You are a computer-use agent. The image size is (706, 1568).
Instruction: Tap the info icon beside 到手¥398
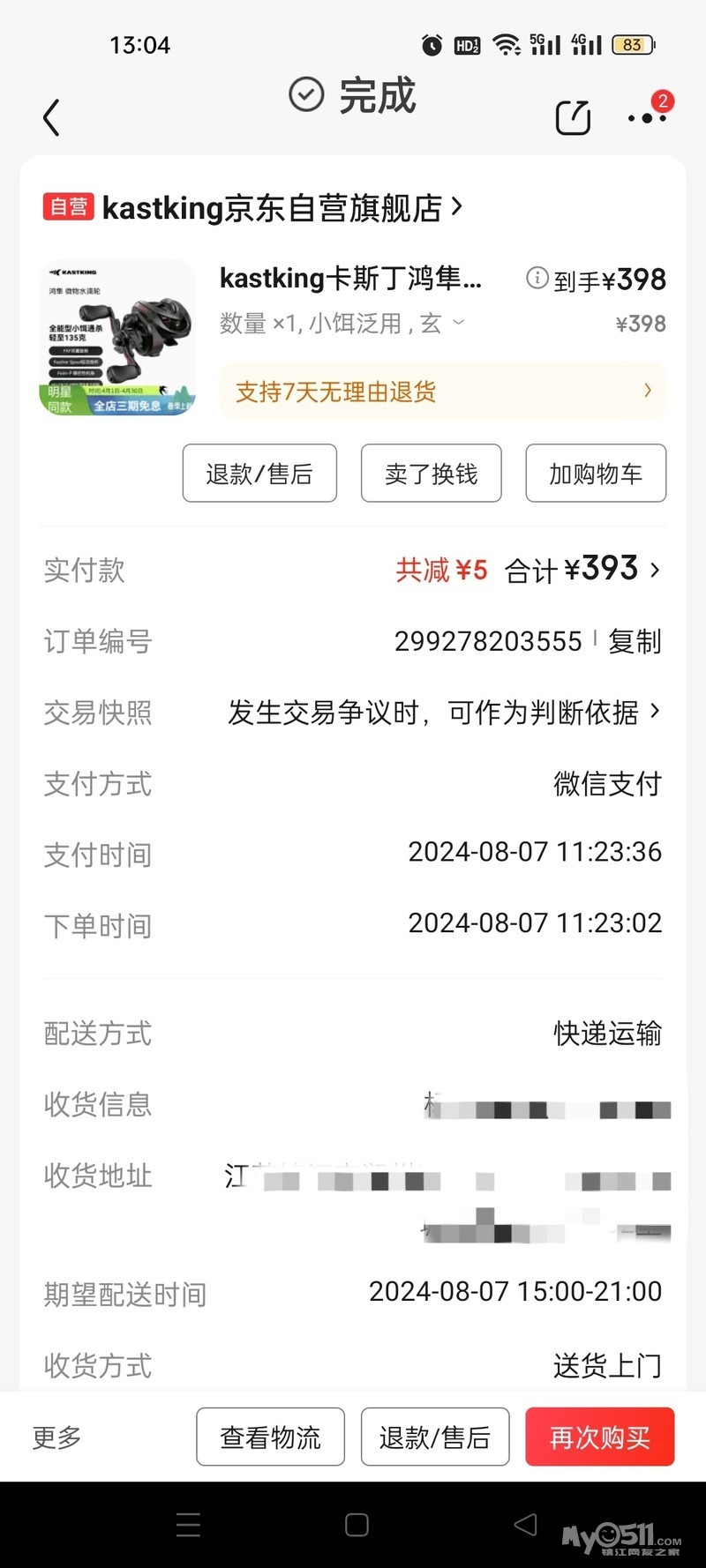(537, 279)
